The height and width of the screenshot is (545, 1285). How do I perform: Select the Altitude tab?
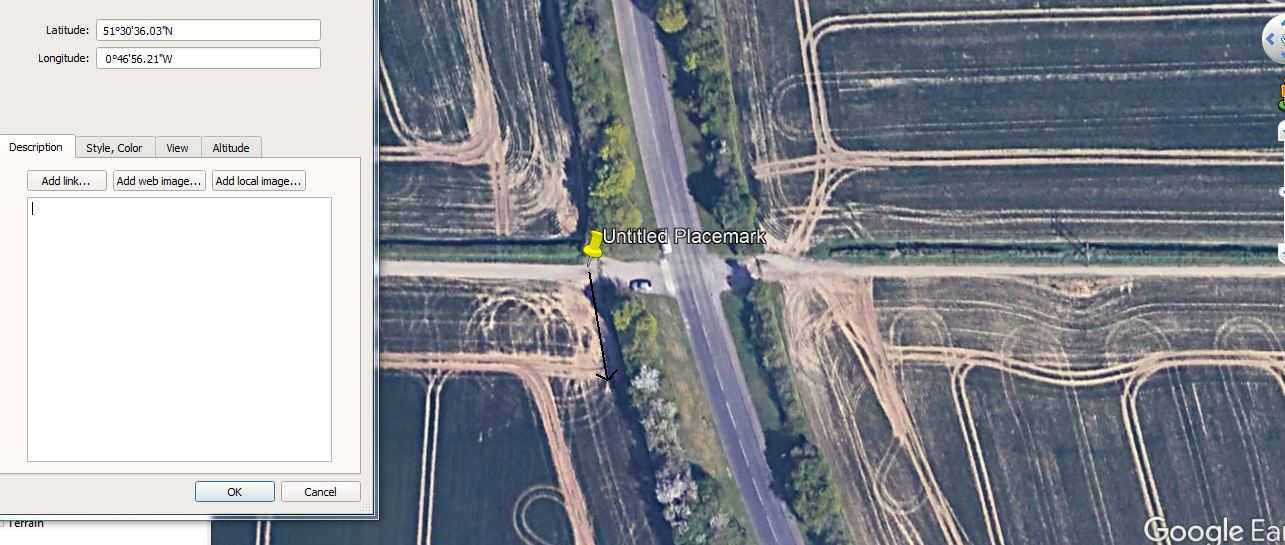coord(231,148)
